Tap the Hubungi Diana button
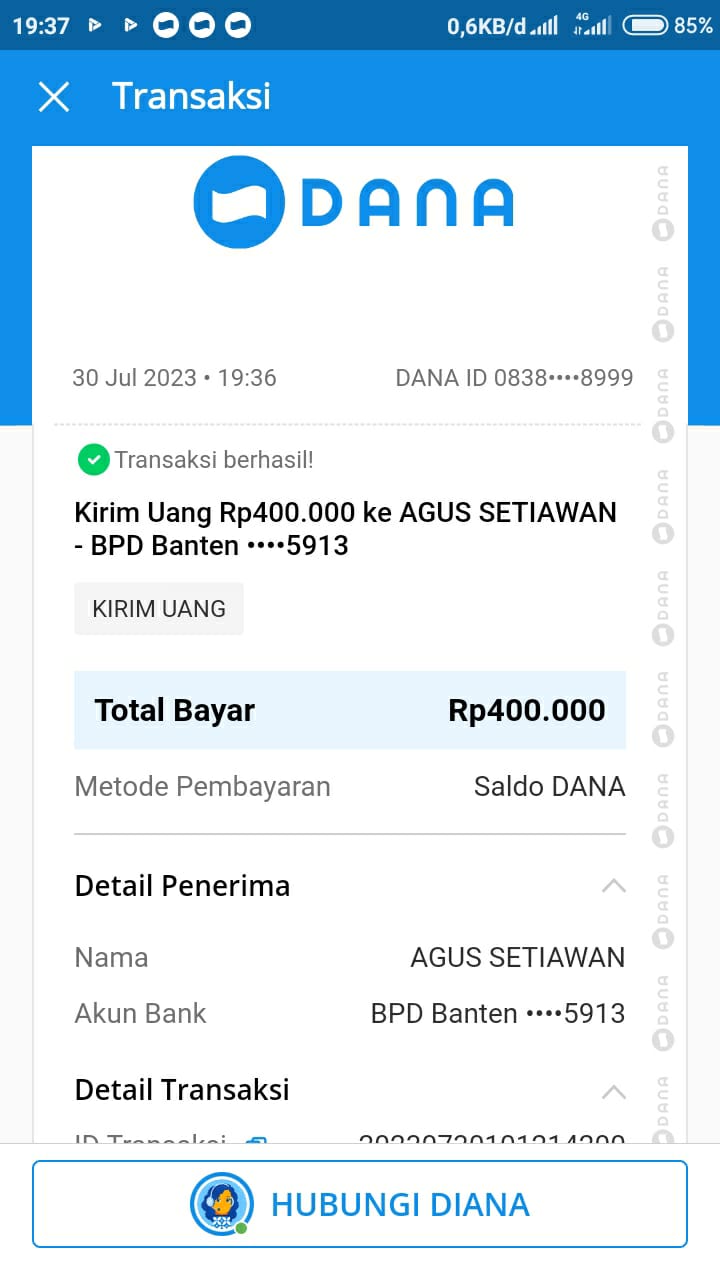Image resolution: width=720 pixels, height=1280 pixels. (360, 1204)
